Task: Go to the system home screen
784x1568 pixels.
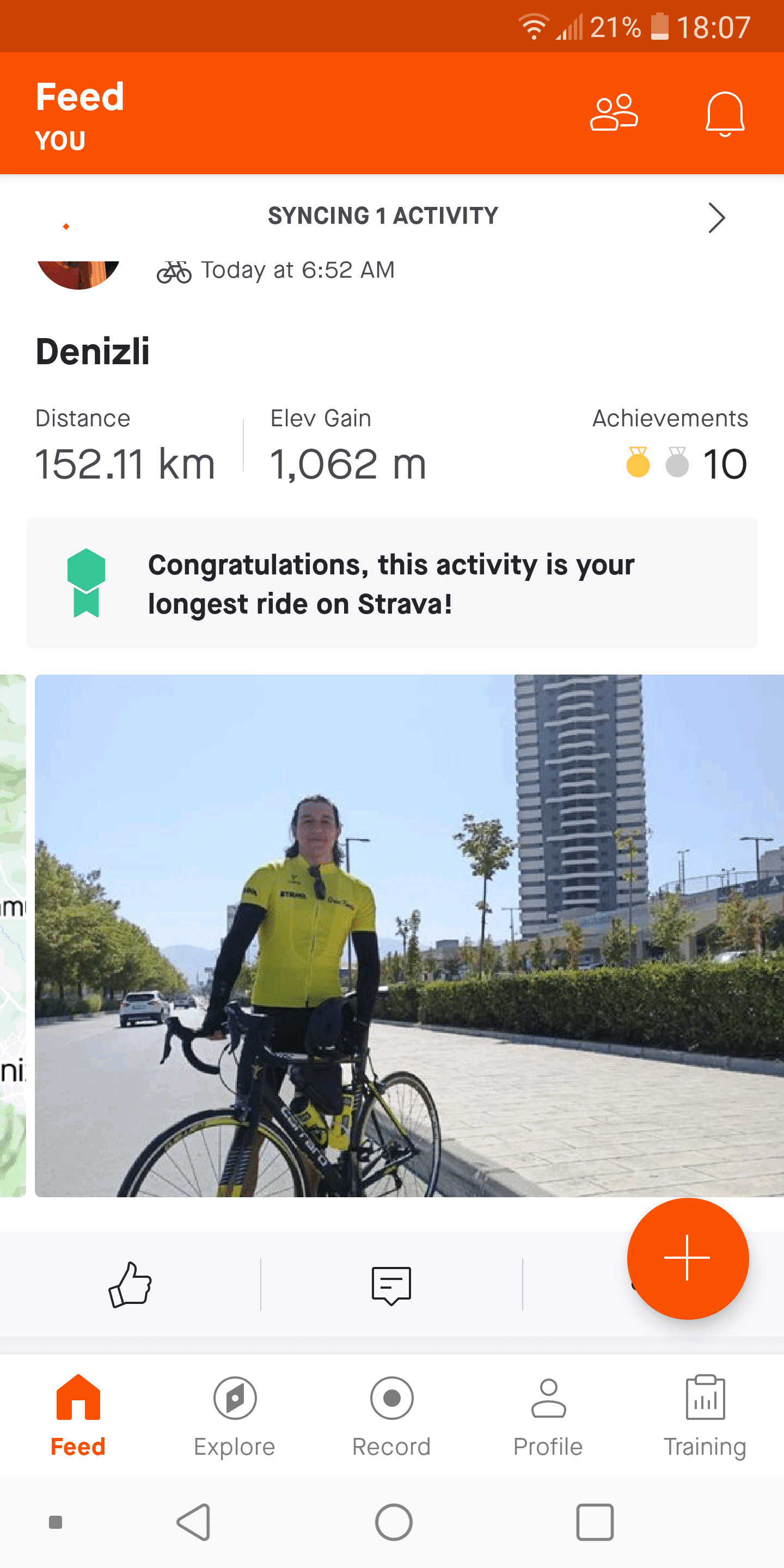Action: point(393,1522)
